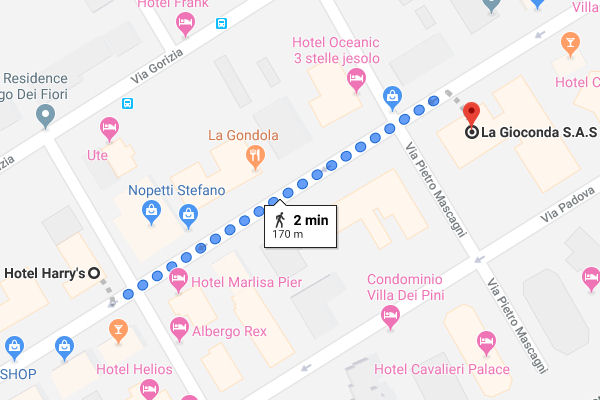Open the Nopetti Stefano shop marker

[x=151, y=209]
